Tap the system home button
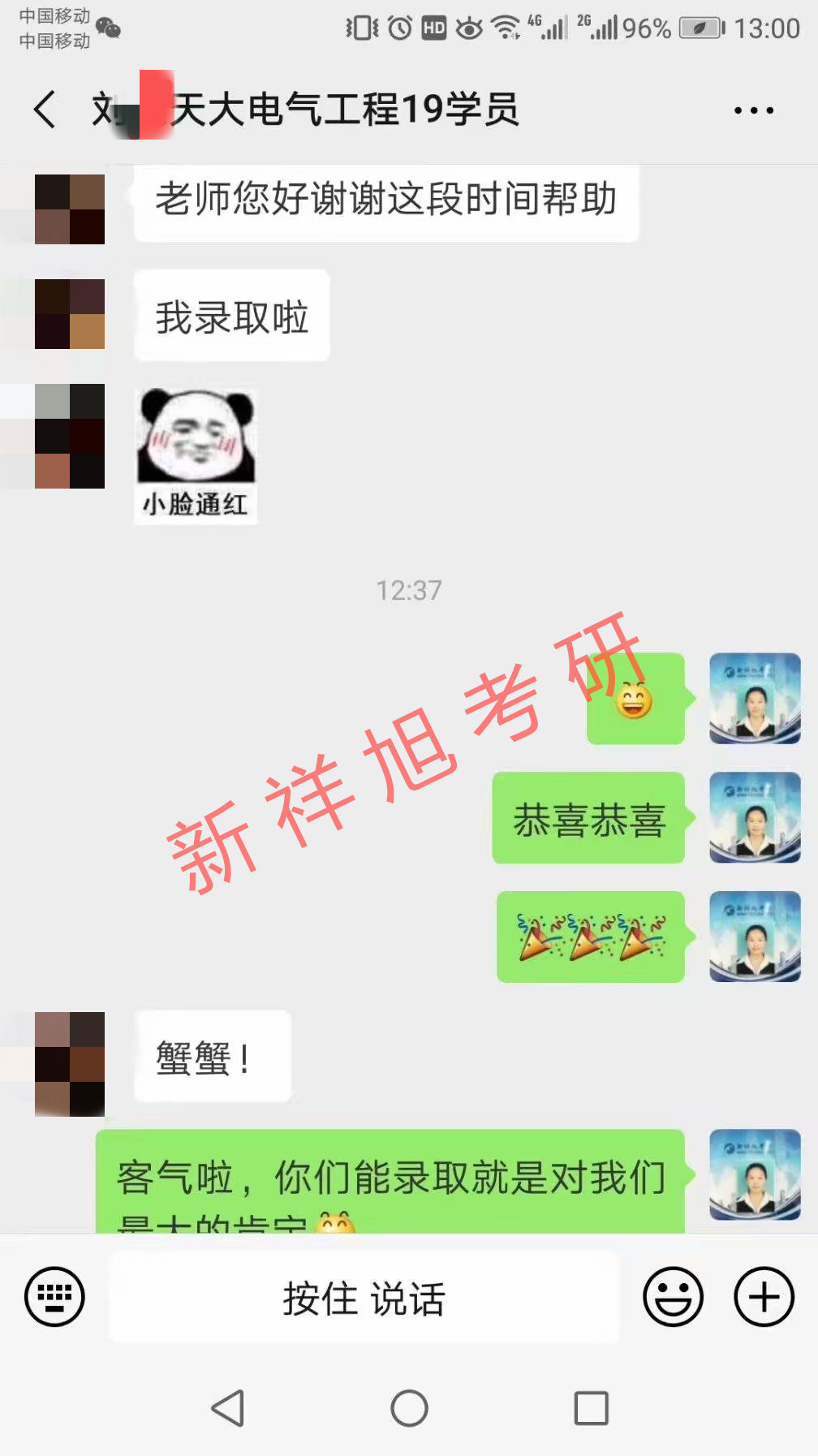This screenshot has height=1456, width=818. click(409, 1408)
